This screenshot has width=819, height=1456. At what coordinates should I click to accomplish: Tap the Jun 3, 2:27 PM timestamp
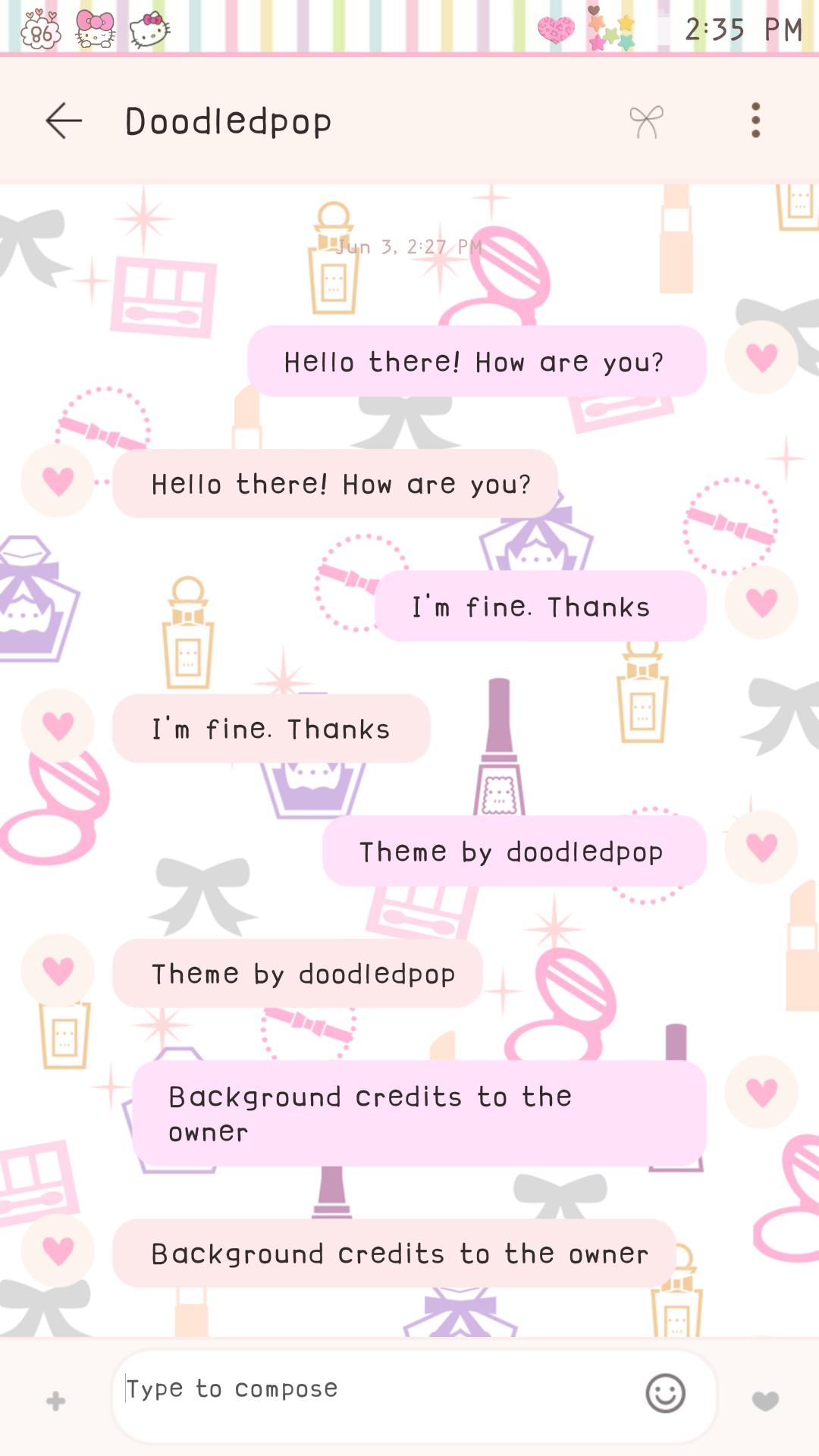[x=409, y=246]
